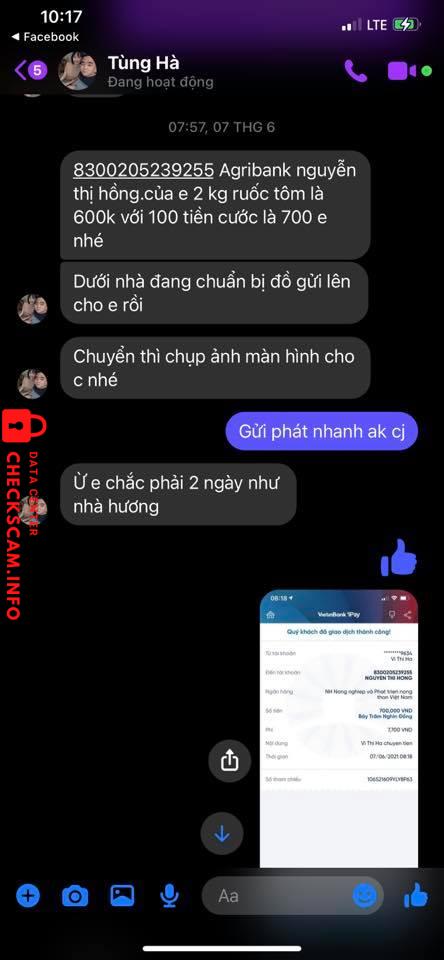The height and width of the screenshot is (960, 444).
Task: Record a voice message with microphone
Action: (169, 897)
